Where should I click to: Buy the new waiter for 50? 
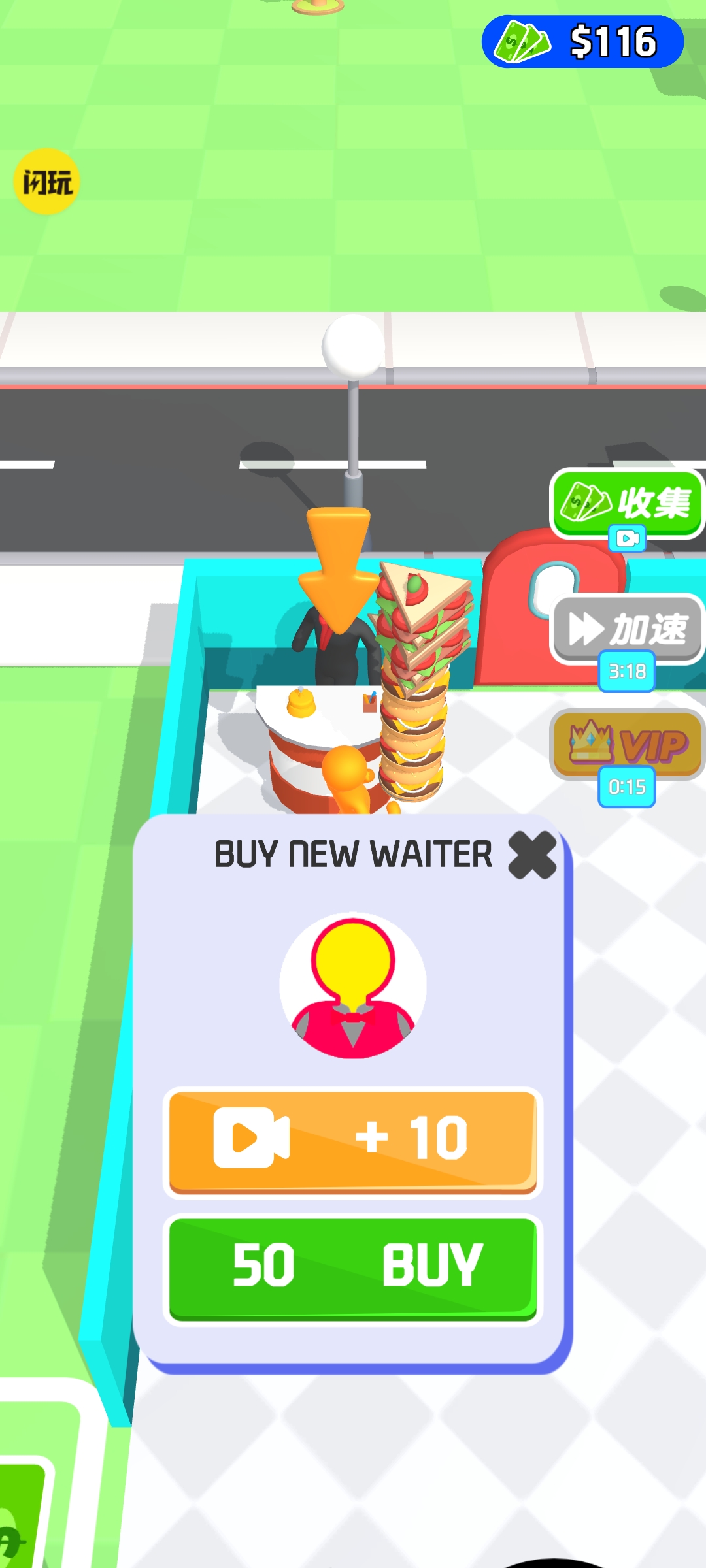(353, 1269)
